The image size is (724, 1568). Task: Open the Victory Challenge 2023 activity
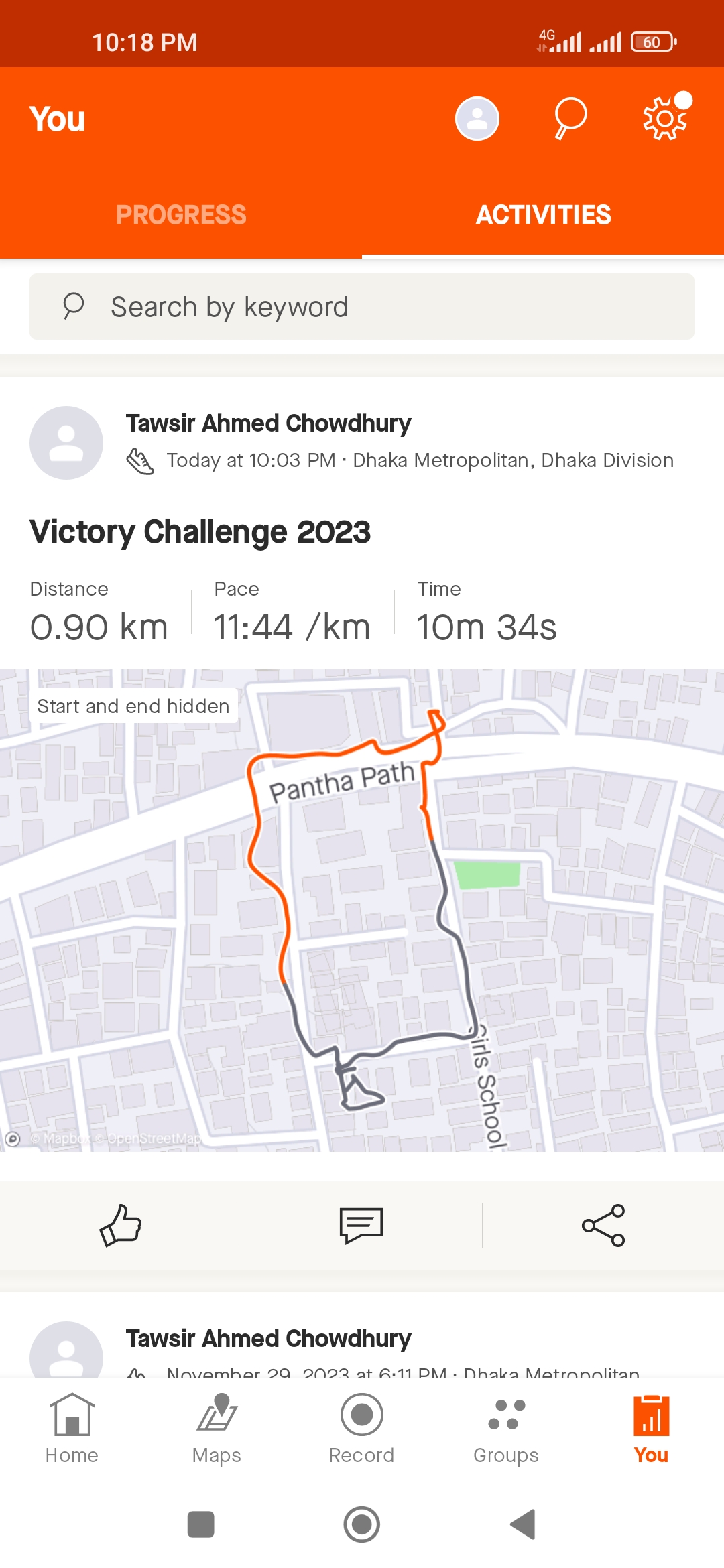[200, 532]
